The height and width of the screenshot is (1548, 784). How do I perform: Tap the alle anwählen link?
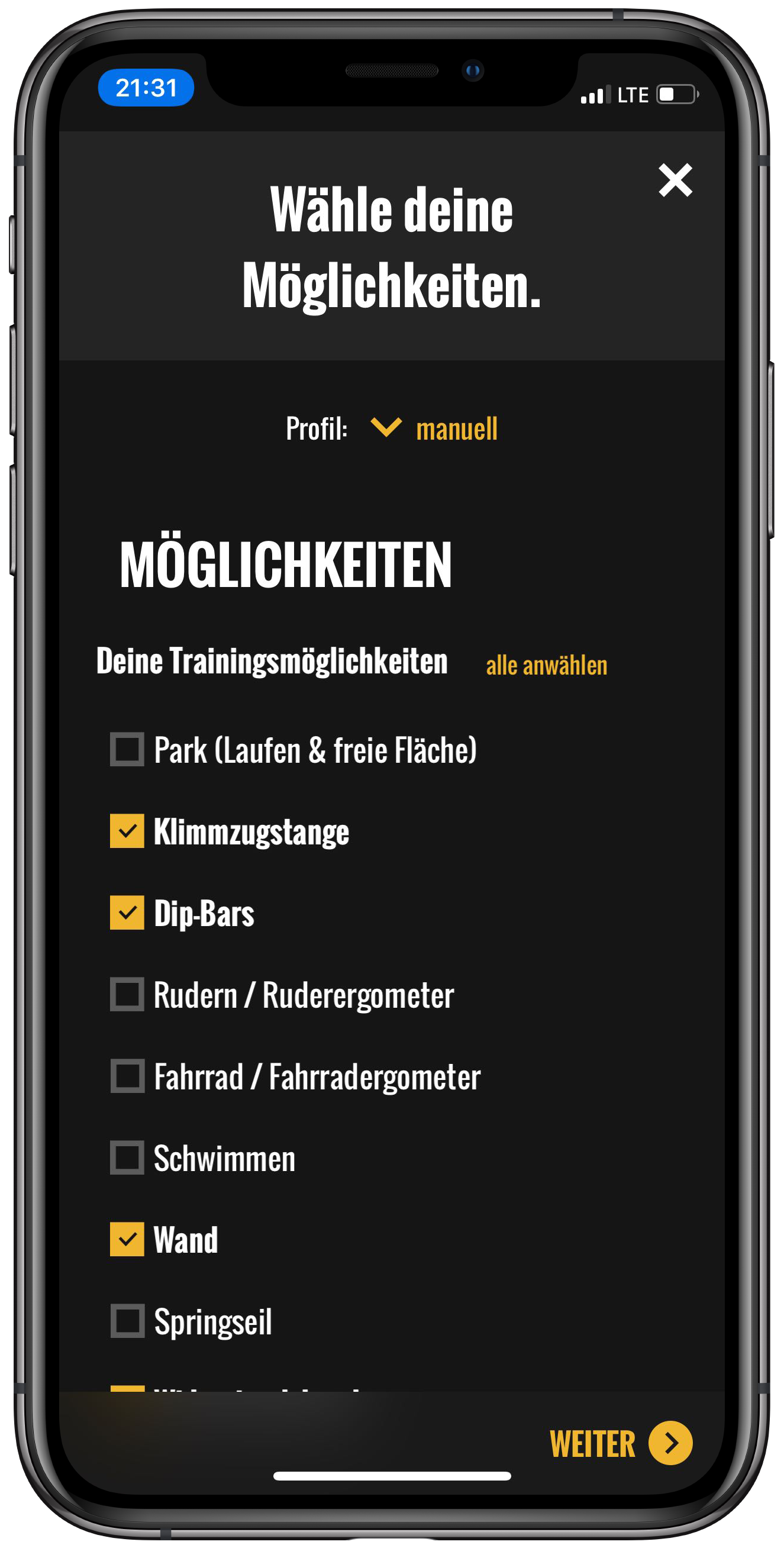click(x=546, y=666)
